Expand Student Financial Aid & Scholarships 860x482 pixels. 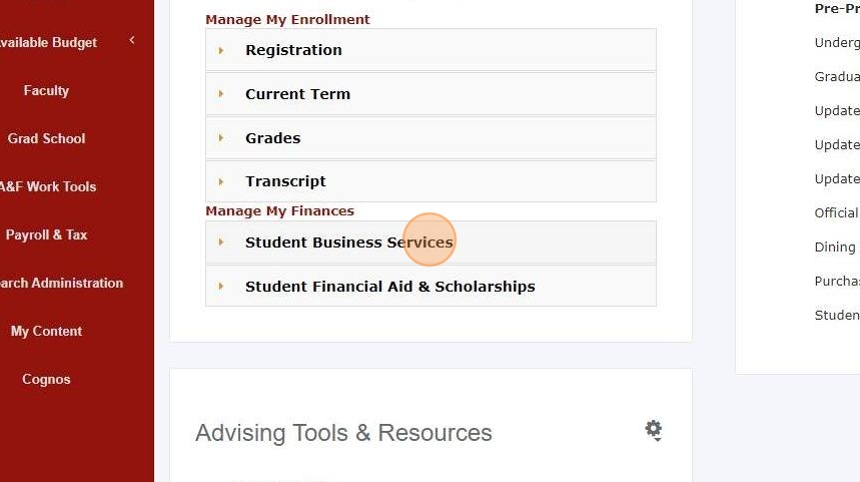click(x=389, y=286)
